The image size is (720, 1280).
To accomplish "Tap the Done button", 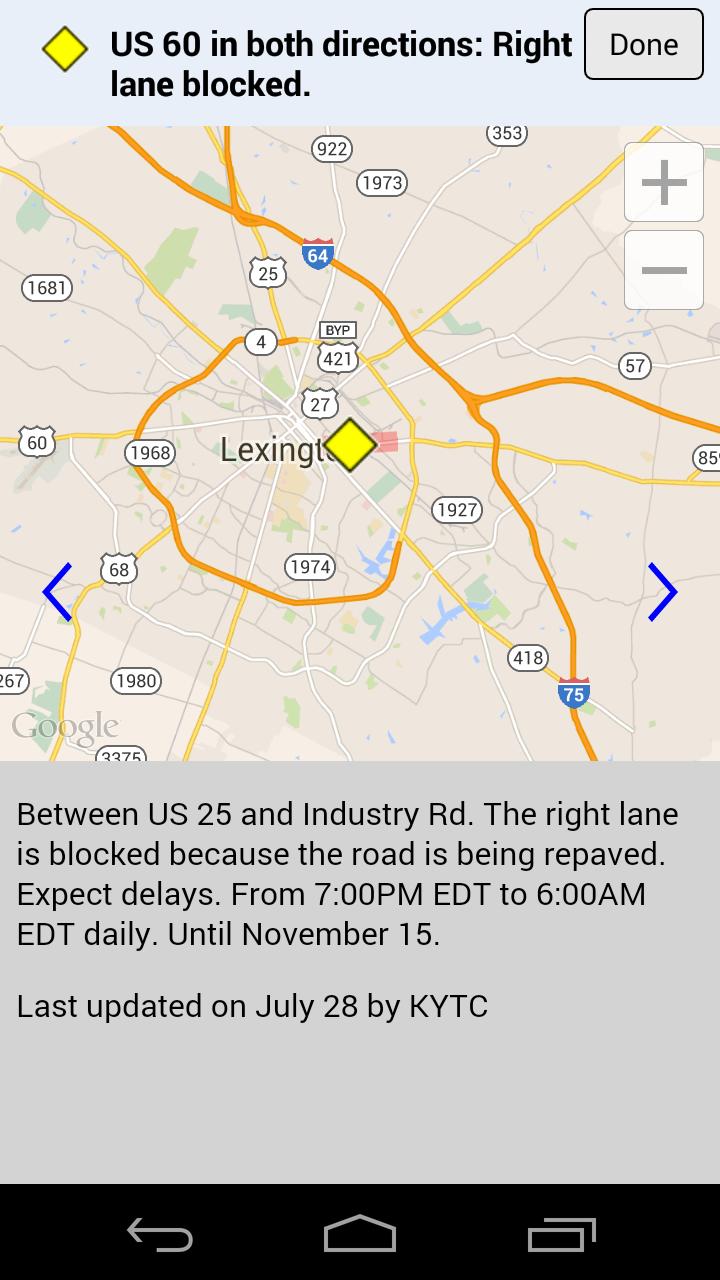I will click(643, 44).
